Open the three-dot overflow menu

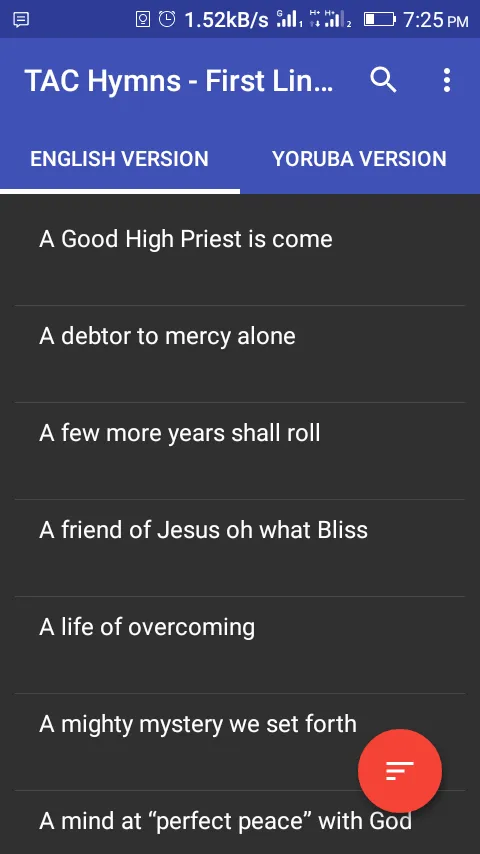click(447, 80)
